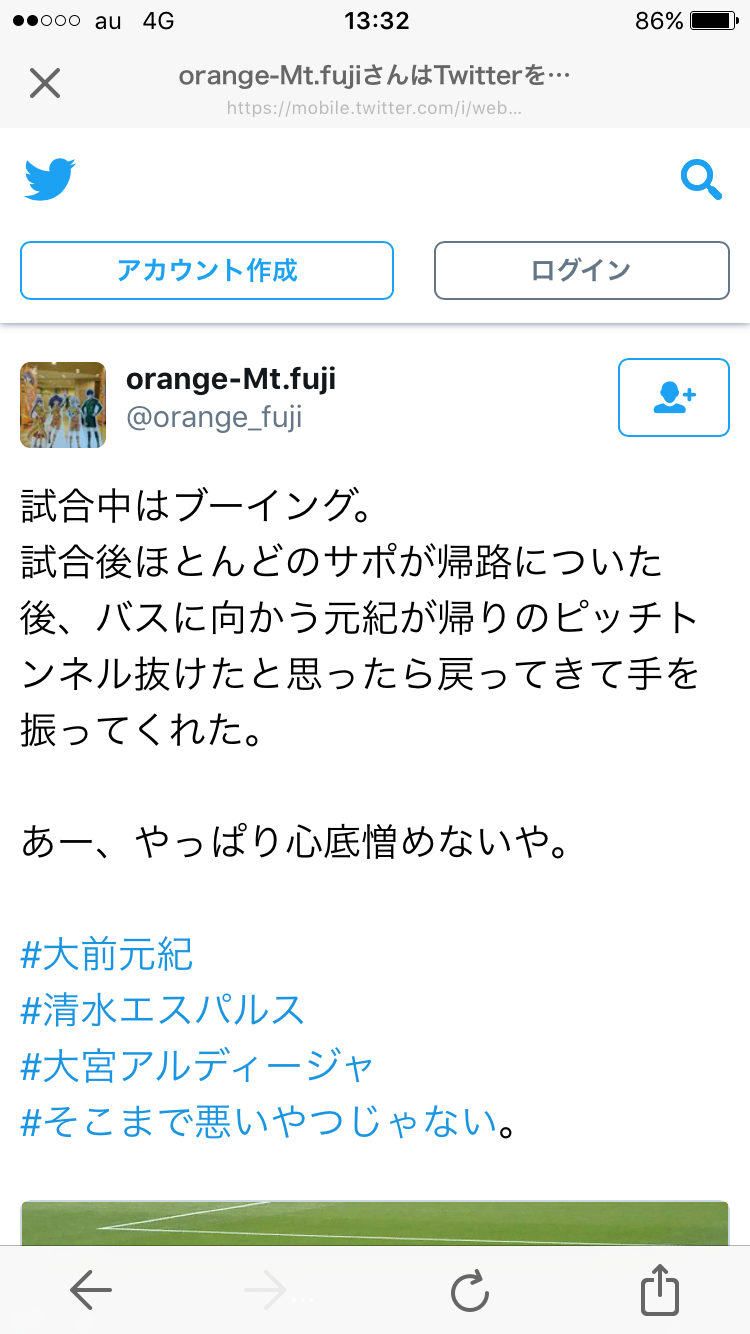Image resolution: width=750 pixels, height=1334 pixels.
Task: Open orange-Mt.fuji's profile avatar
Action: (x=63, y=404)
